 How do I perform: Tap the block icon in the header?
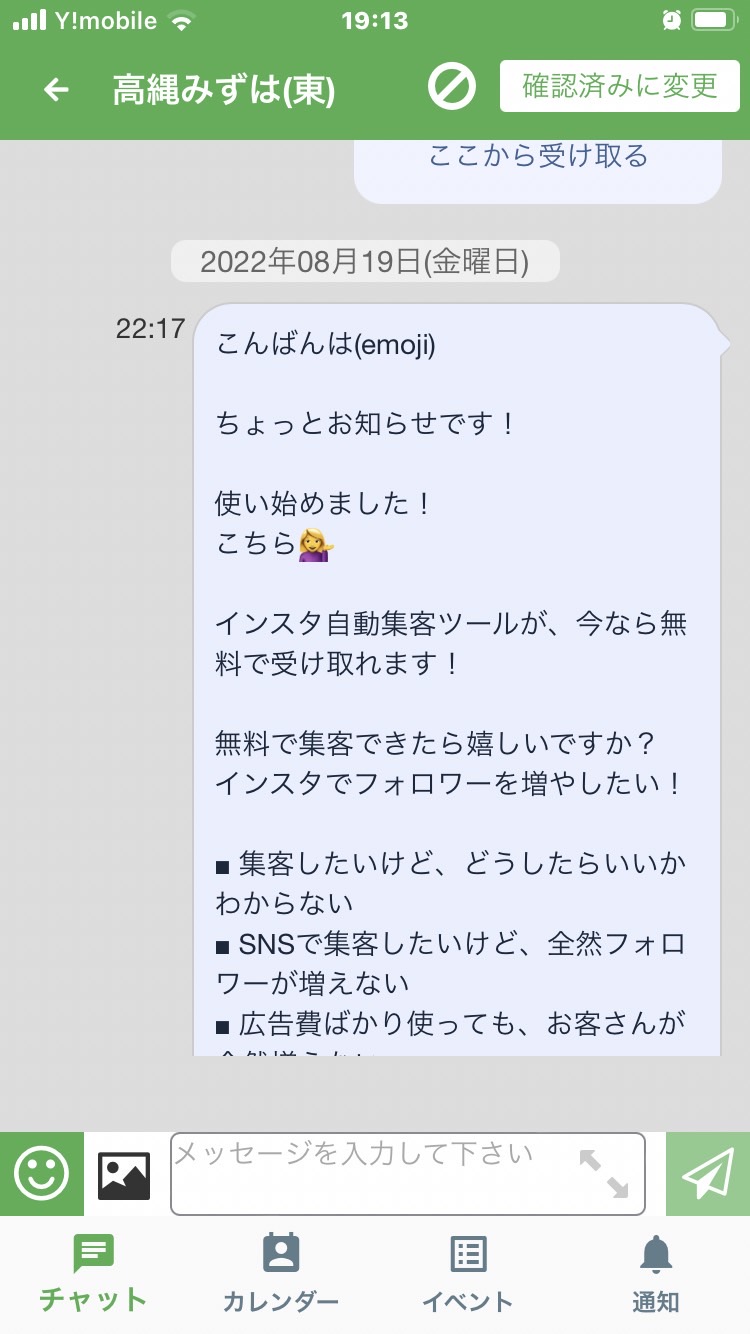pos(452,87)
